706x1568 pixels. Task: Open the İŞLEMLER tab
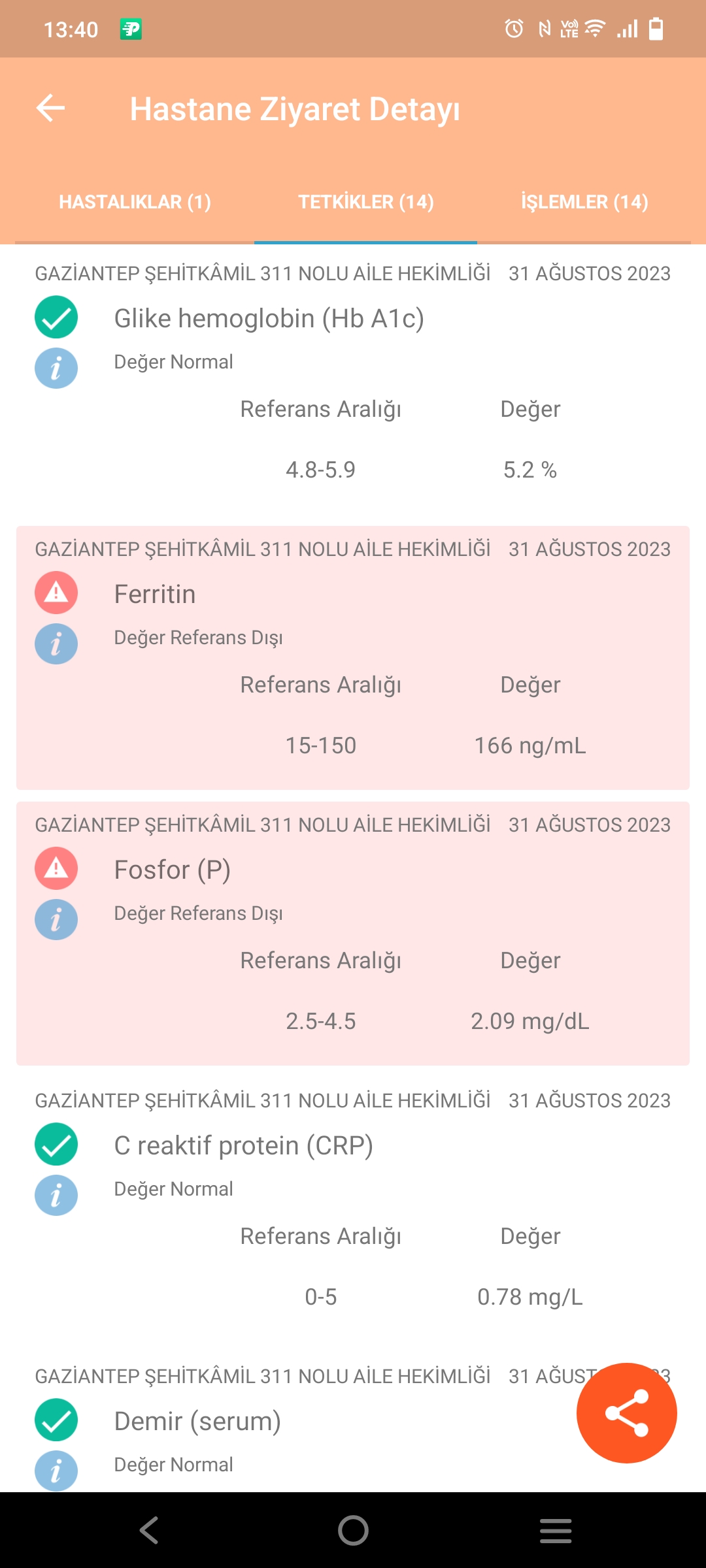(584, 202)
